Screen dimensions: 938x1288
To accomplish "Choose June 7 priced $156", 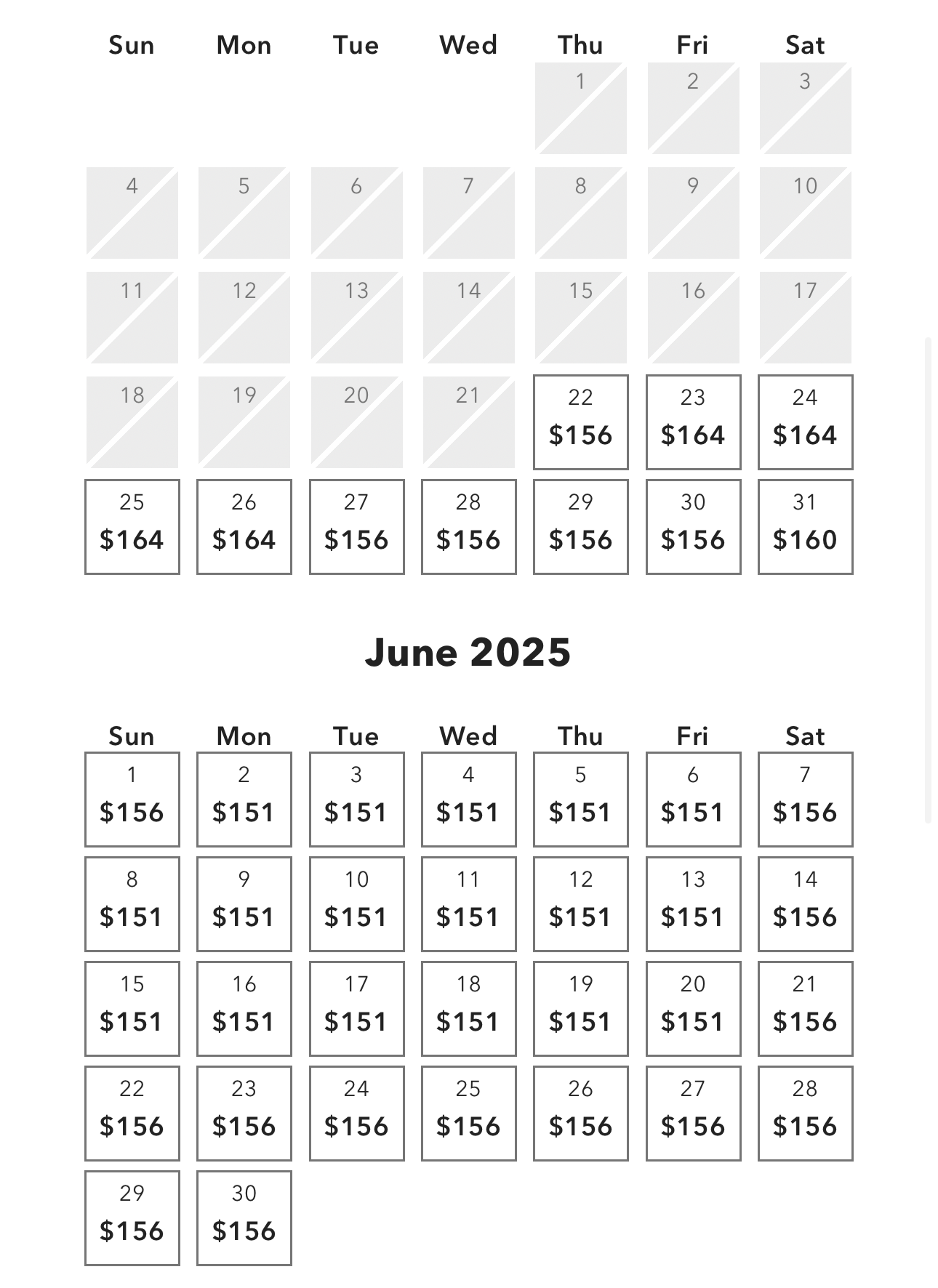I will tap(805, 799).
